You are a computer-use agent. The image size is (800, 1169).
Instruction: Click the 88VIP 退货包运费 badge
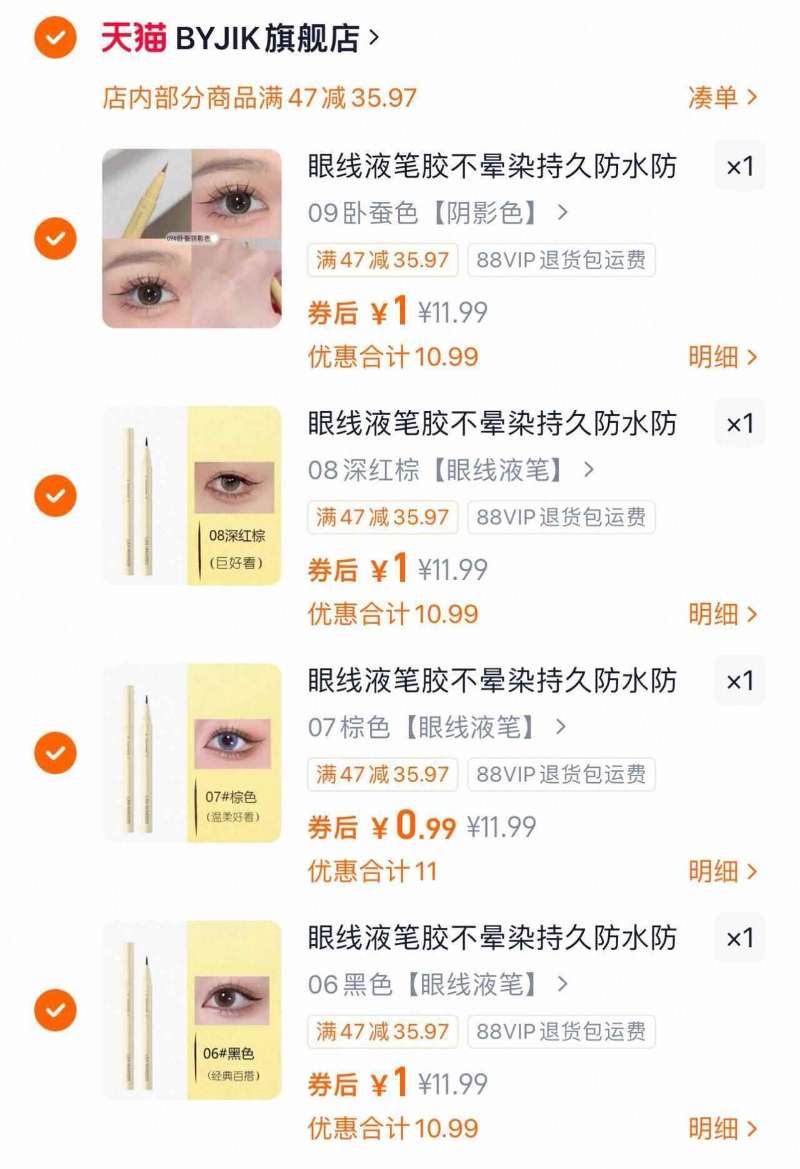(x=564, y=260)
